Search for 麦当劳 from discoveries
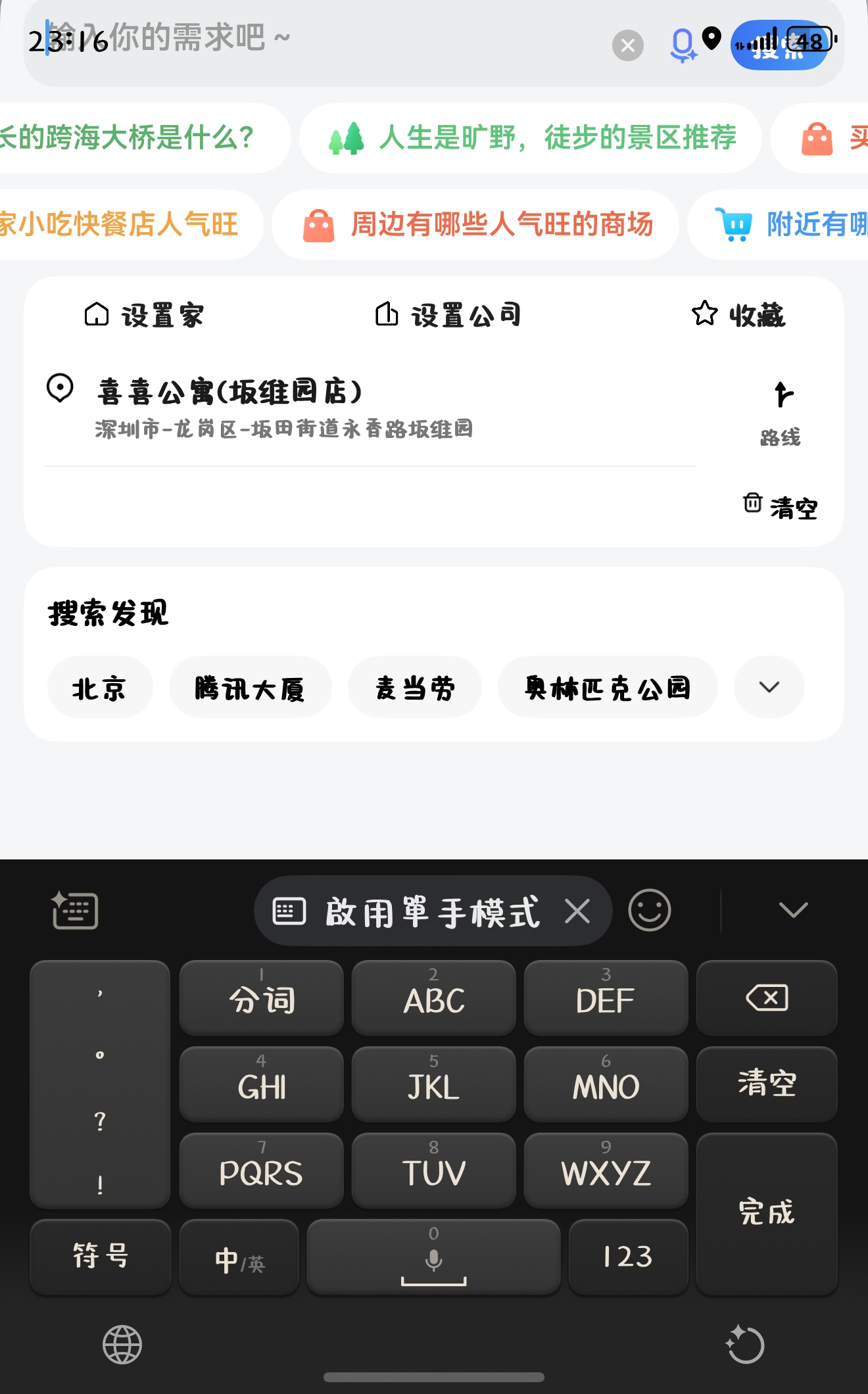 pos(415,688)
